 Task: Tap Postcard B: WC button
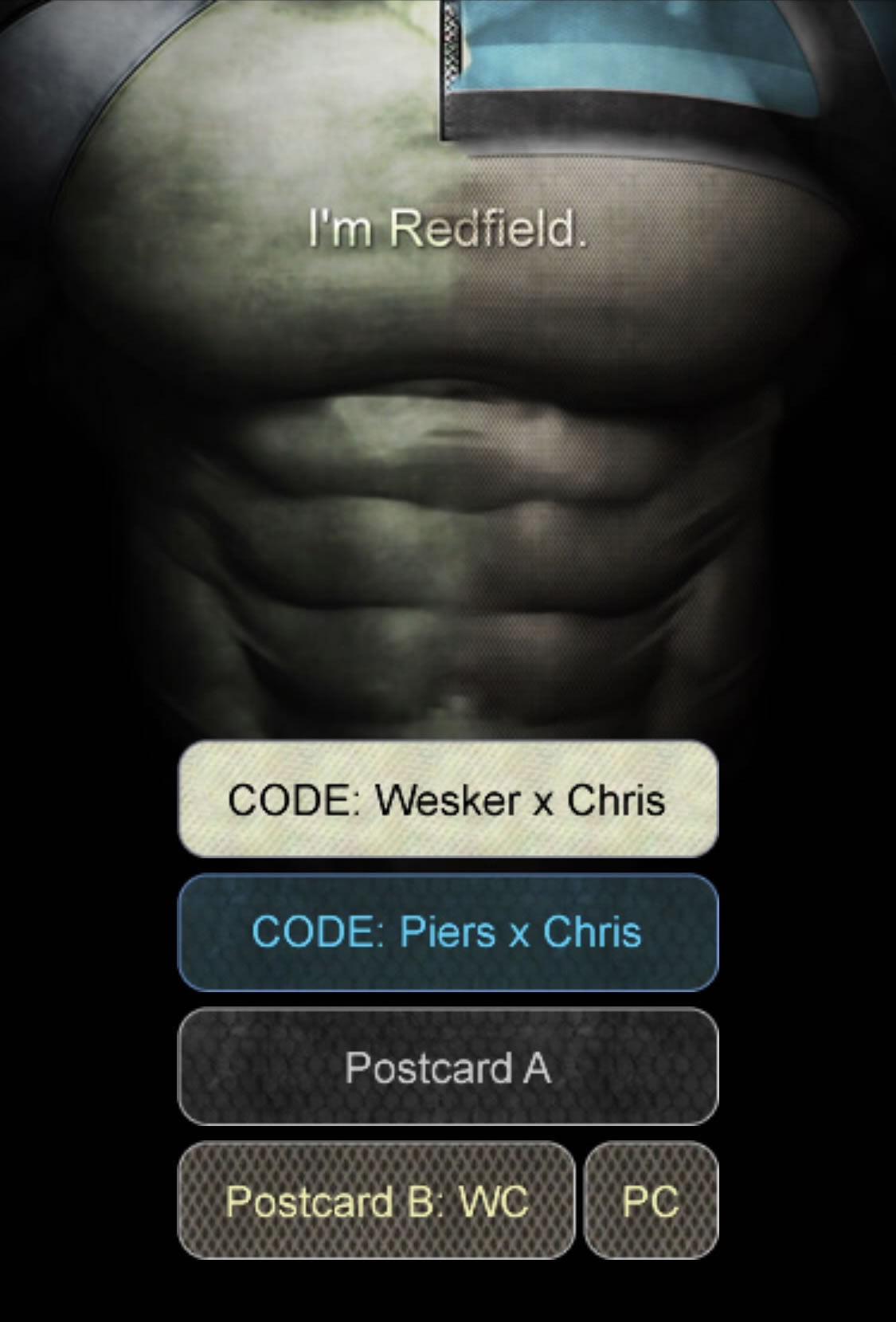point(376,1200)
